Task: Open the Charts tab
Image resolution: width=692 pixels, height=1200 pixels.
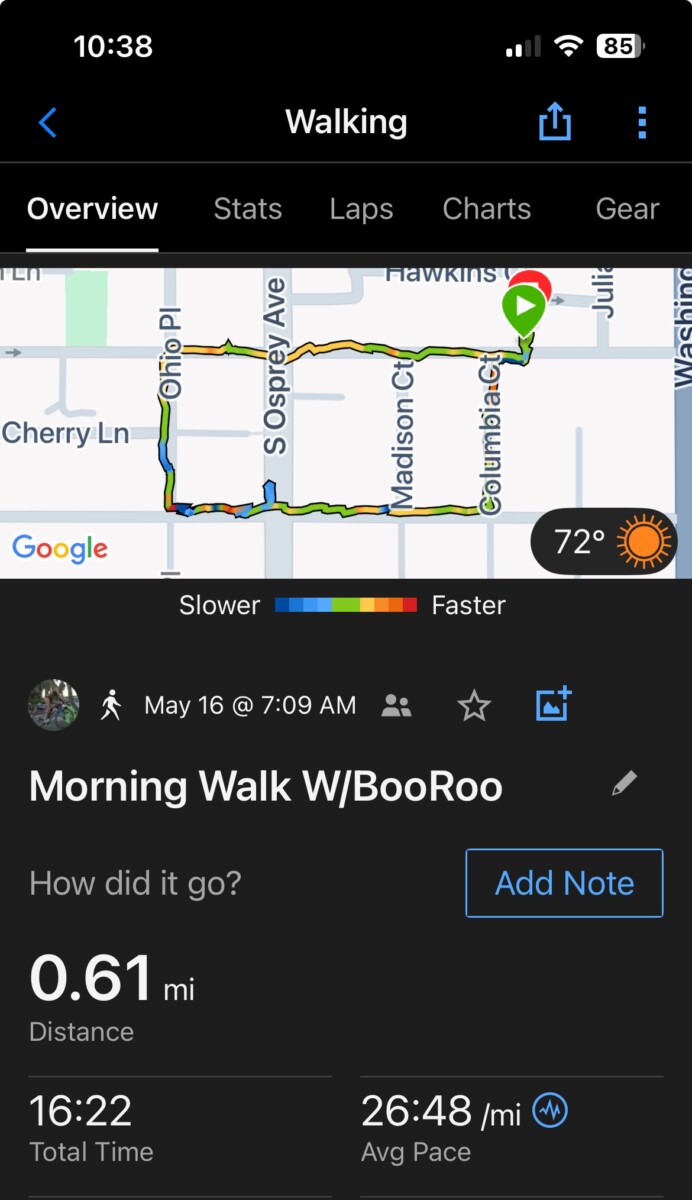Action: pos(487,209)
